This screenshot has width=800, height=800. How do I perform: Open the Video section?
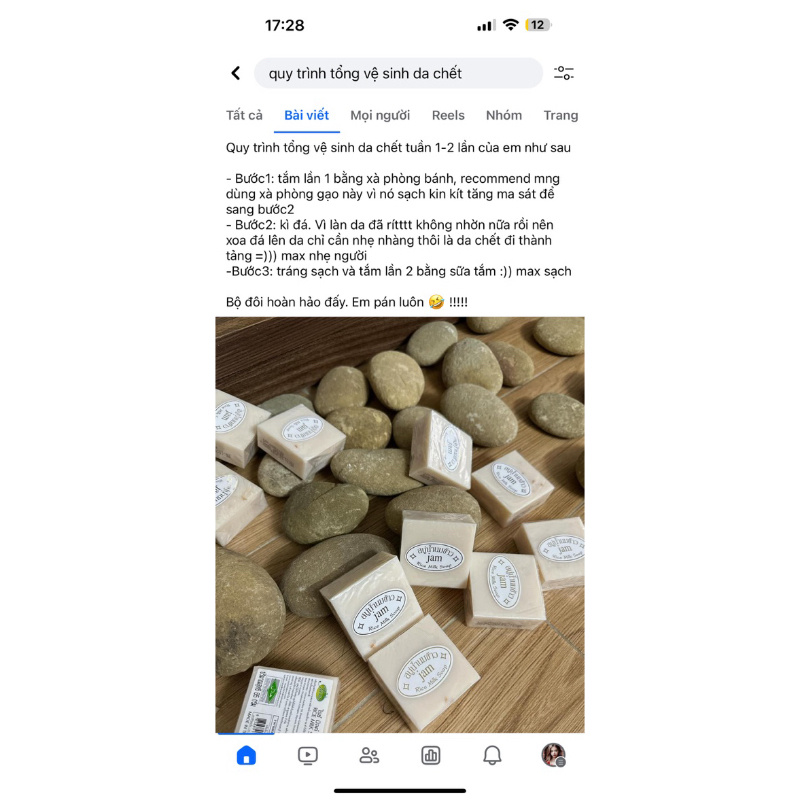tap(308, 755)
